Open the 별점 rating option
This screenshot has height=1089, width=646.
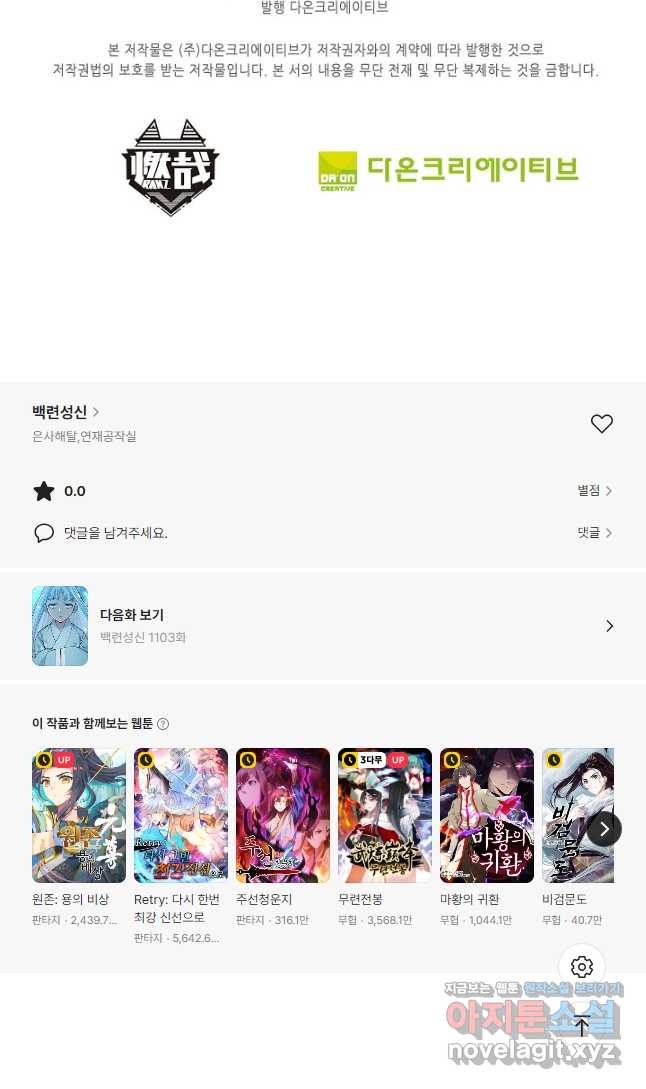[595, 491]
